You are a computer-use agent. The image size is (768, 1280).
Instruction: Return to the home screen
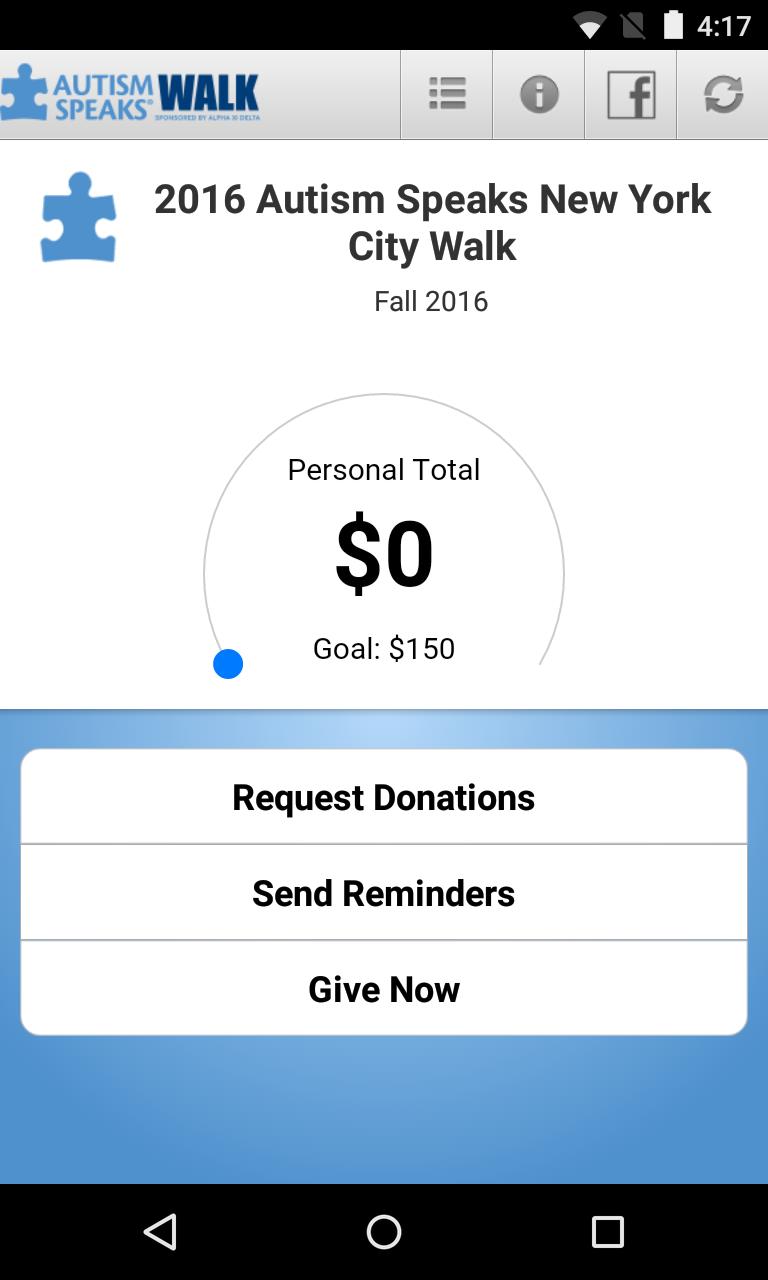pos(384,1232)
